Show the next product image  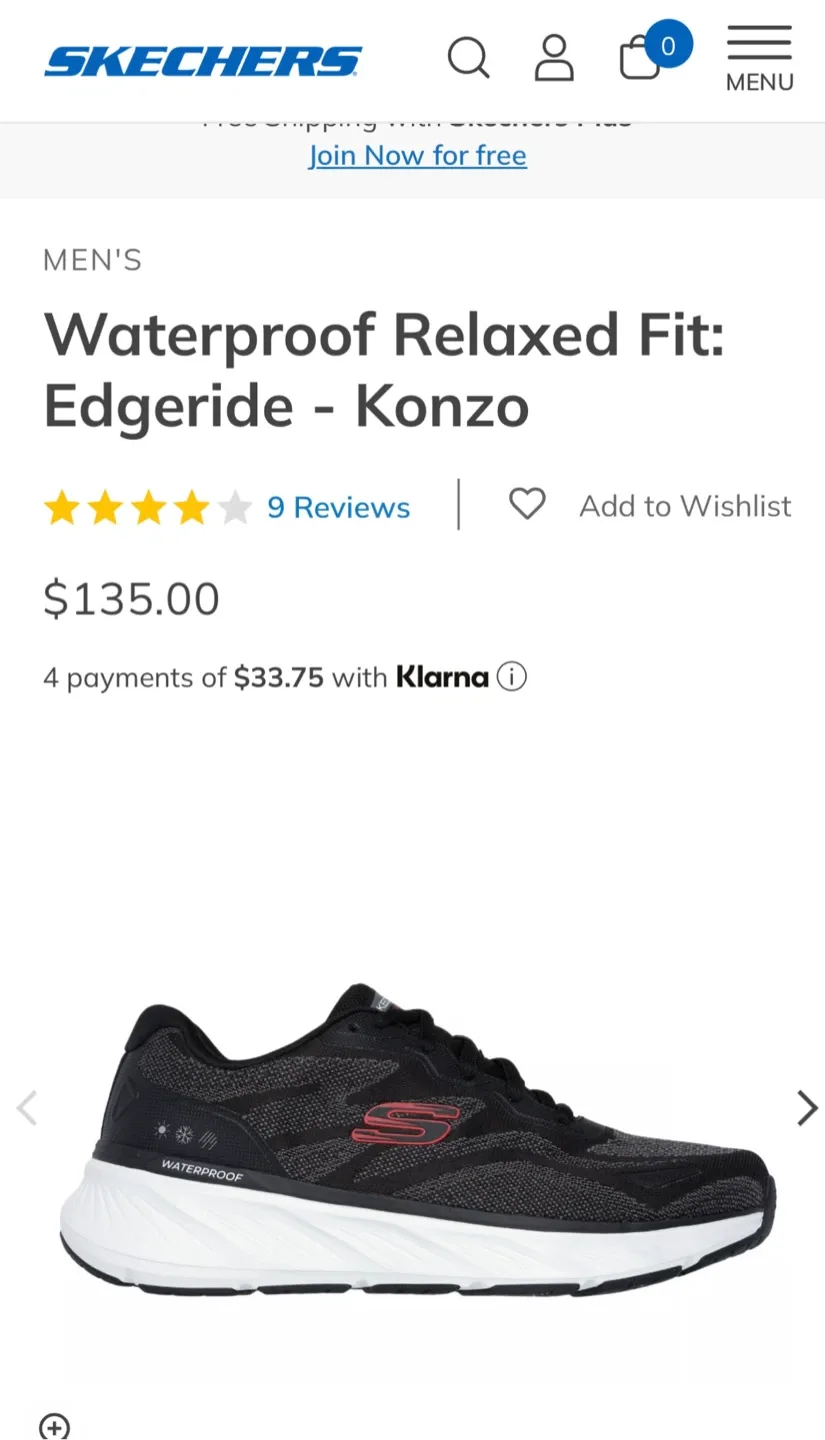point(807,1108)
